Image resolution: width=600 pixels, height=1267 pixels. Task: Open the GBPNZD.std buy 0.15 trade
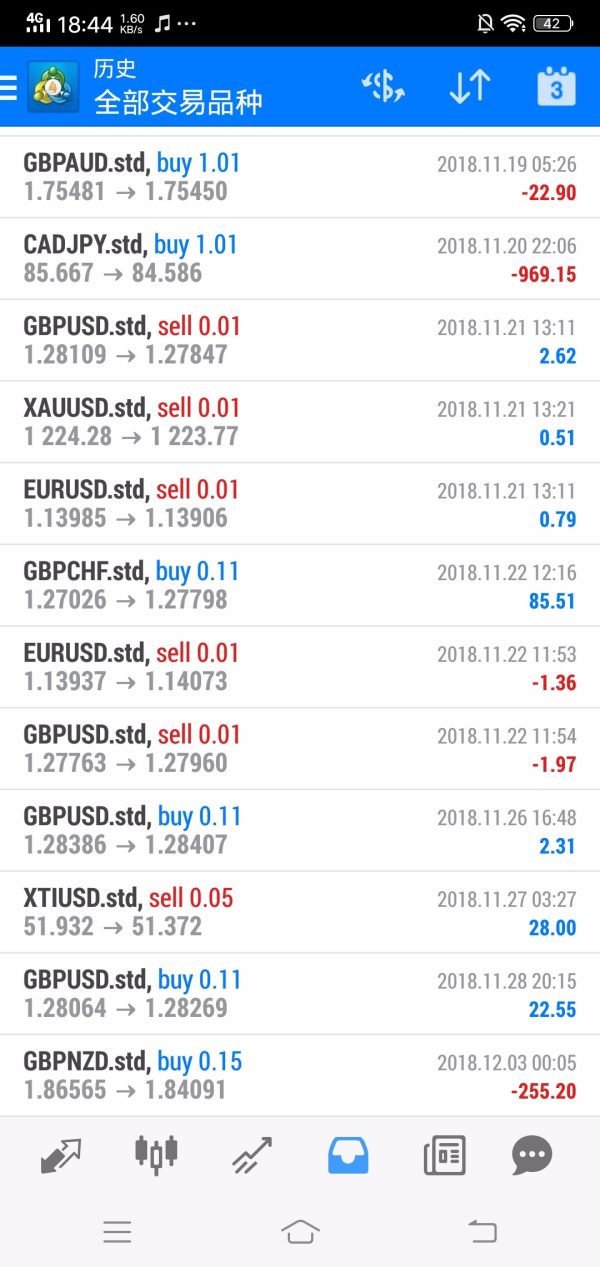(x=300, y=1075)
